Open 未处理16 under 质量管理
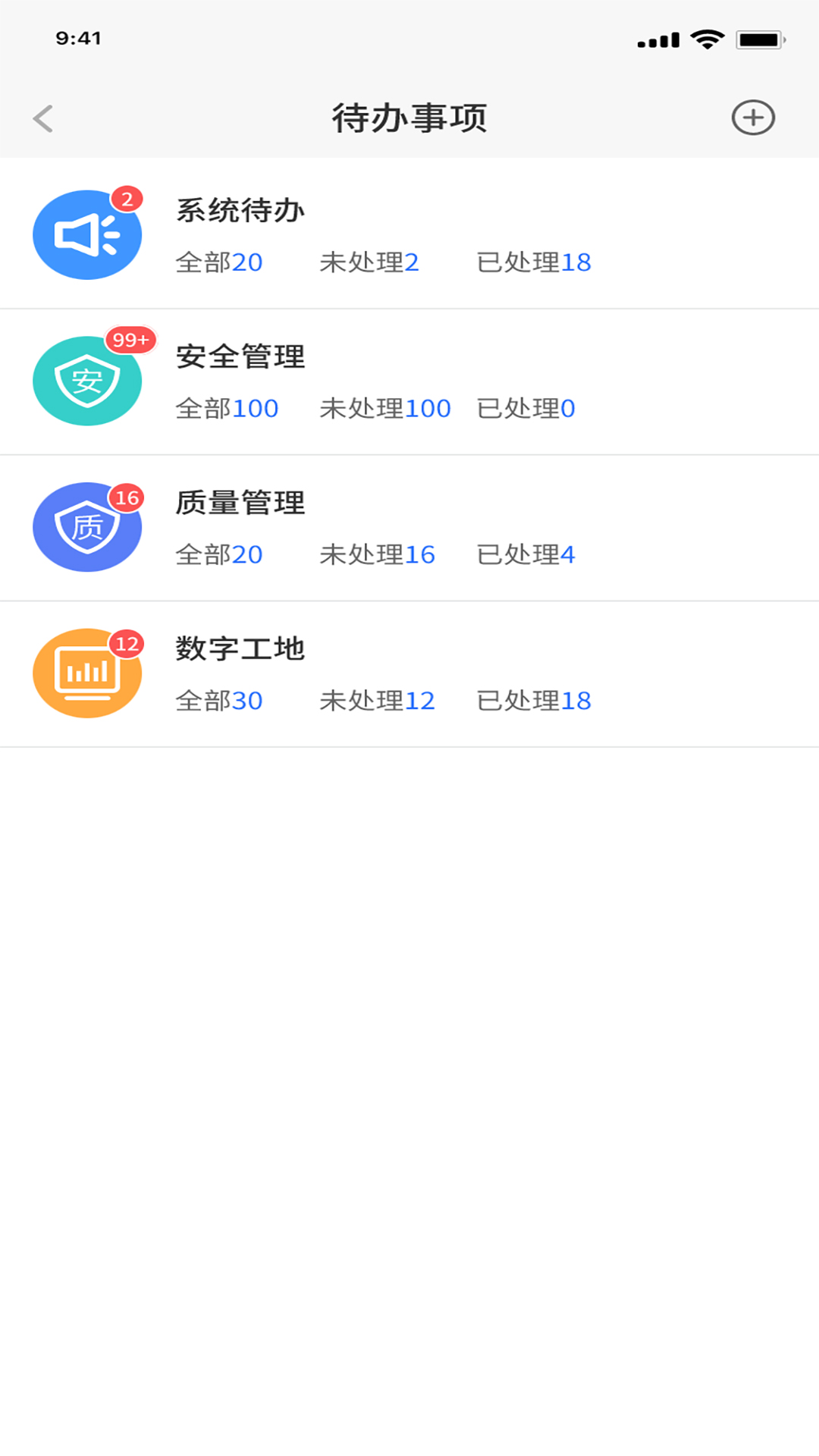819x1456 pixels. 377,554
